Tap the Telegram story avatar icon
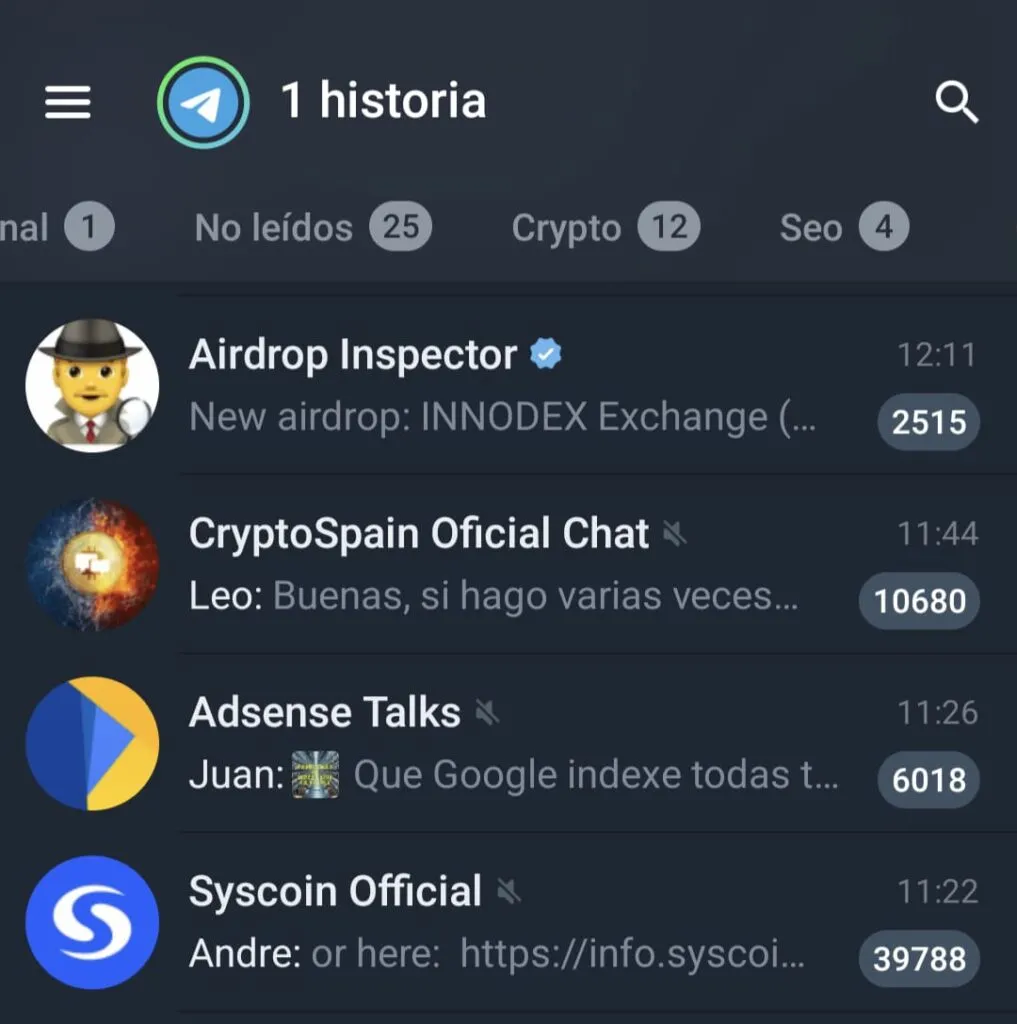 203,101
